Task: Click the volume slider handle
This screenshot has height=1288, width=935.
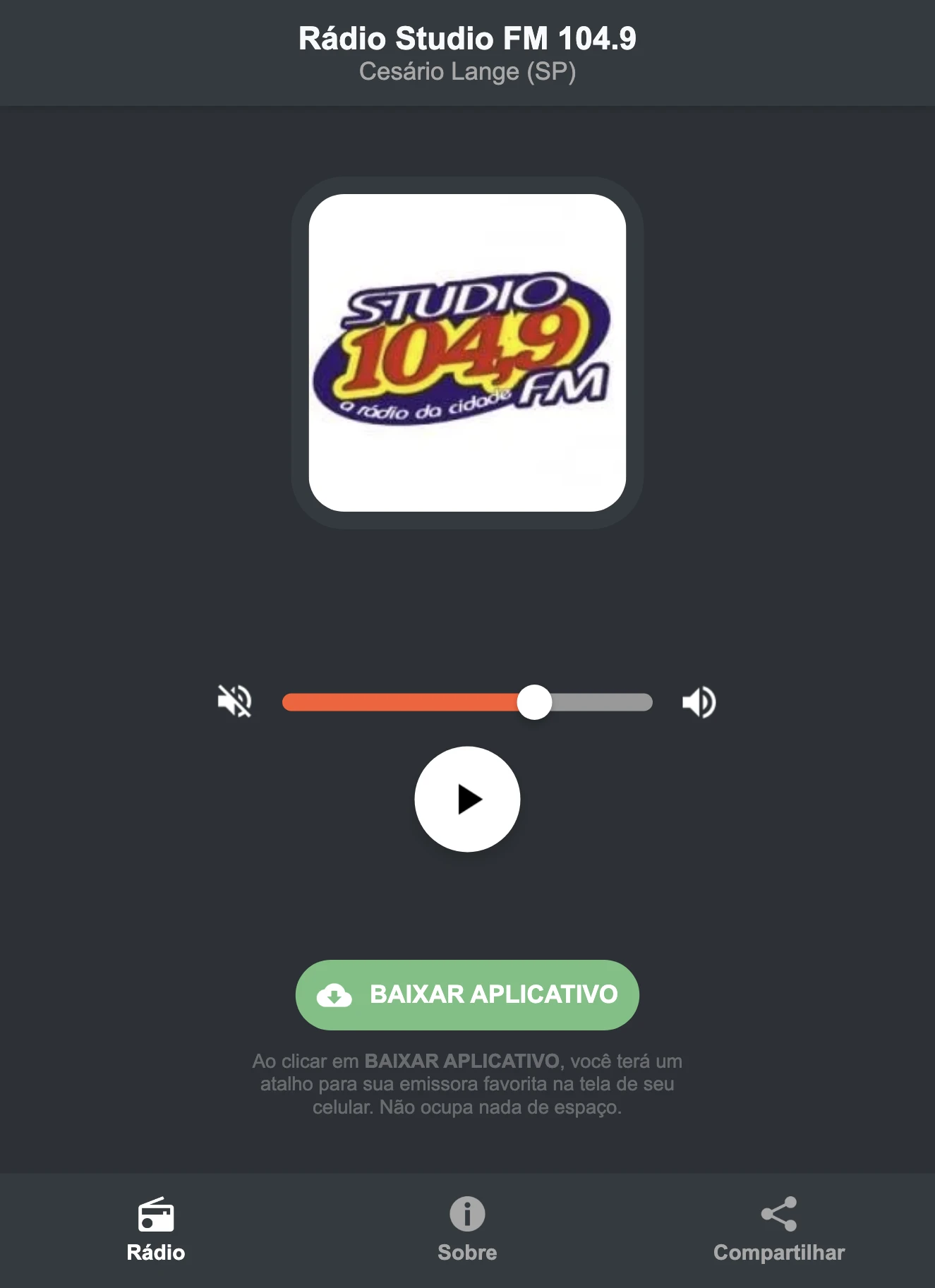Action: 536,701
